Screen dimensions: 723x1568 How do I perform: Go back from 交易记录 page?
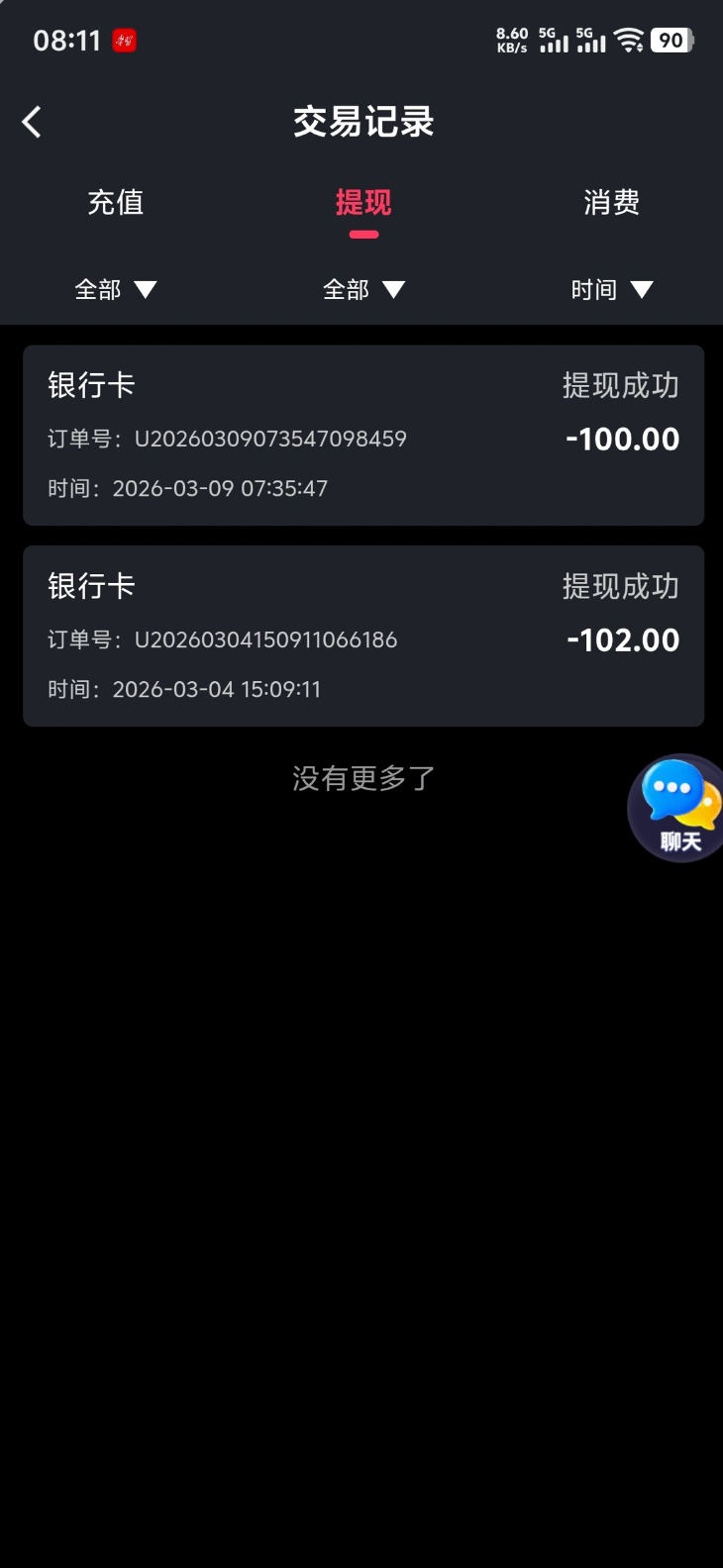[x=32, y=122]
